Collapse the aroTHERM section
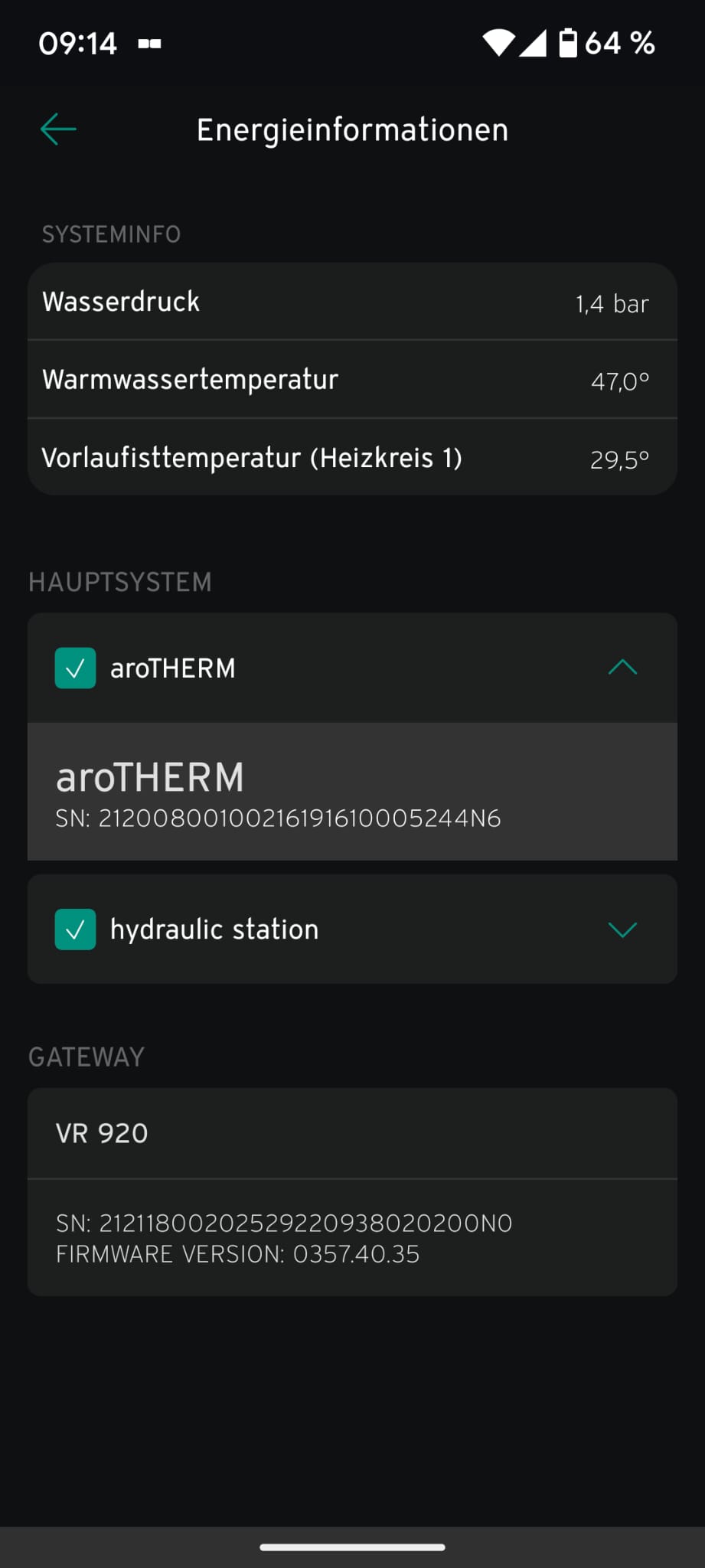This screenshot has width=705, height=1568. 622,668
